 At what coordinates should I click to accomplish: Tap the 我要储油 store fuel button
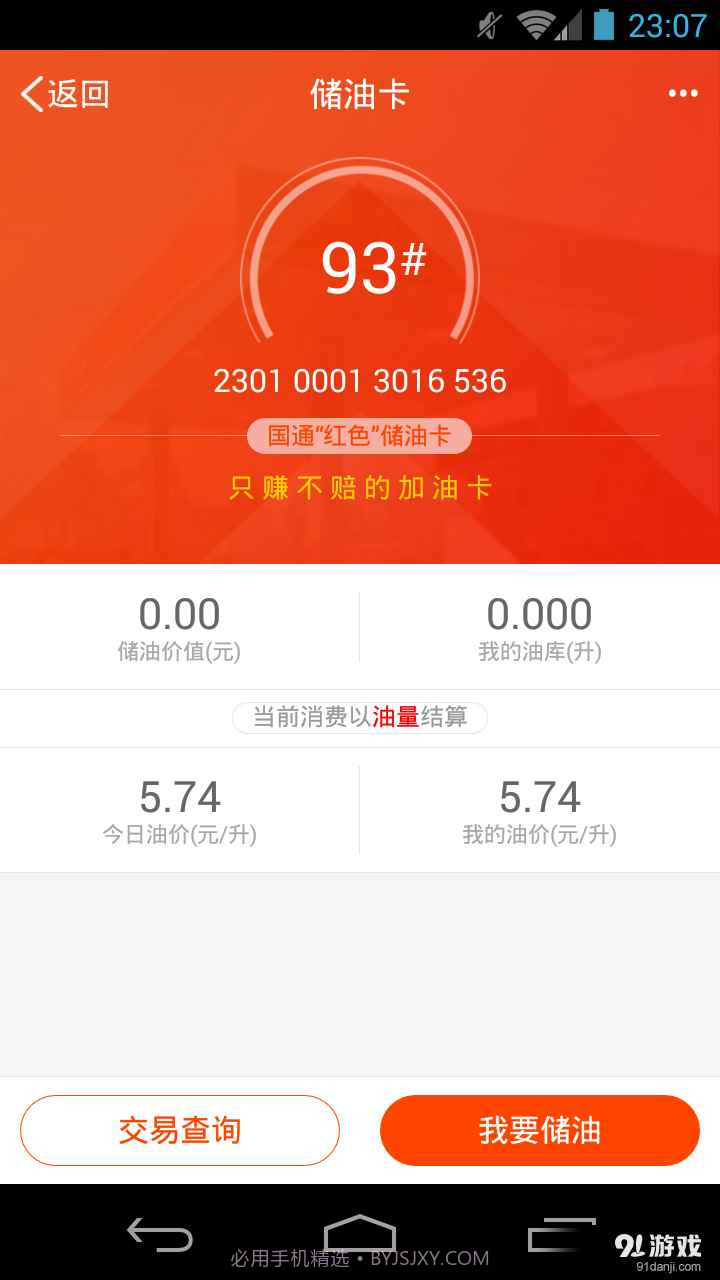[x=540, y=1129]
